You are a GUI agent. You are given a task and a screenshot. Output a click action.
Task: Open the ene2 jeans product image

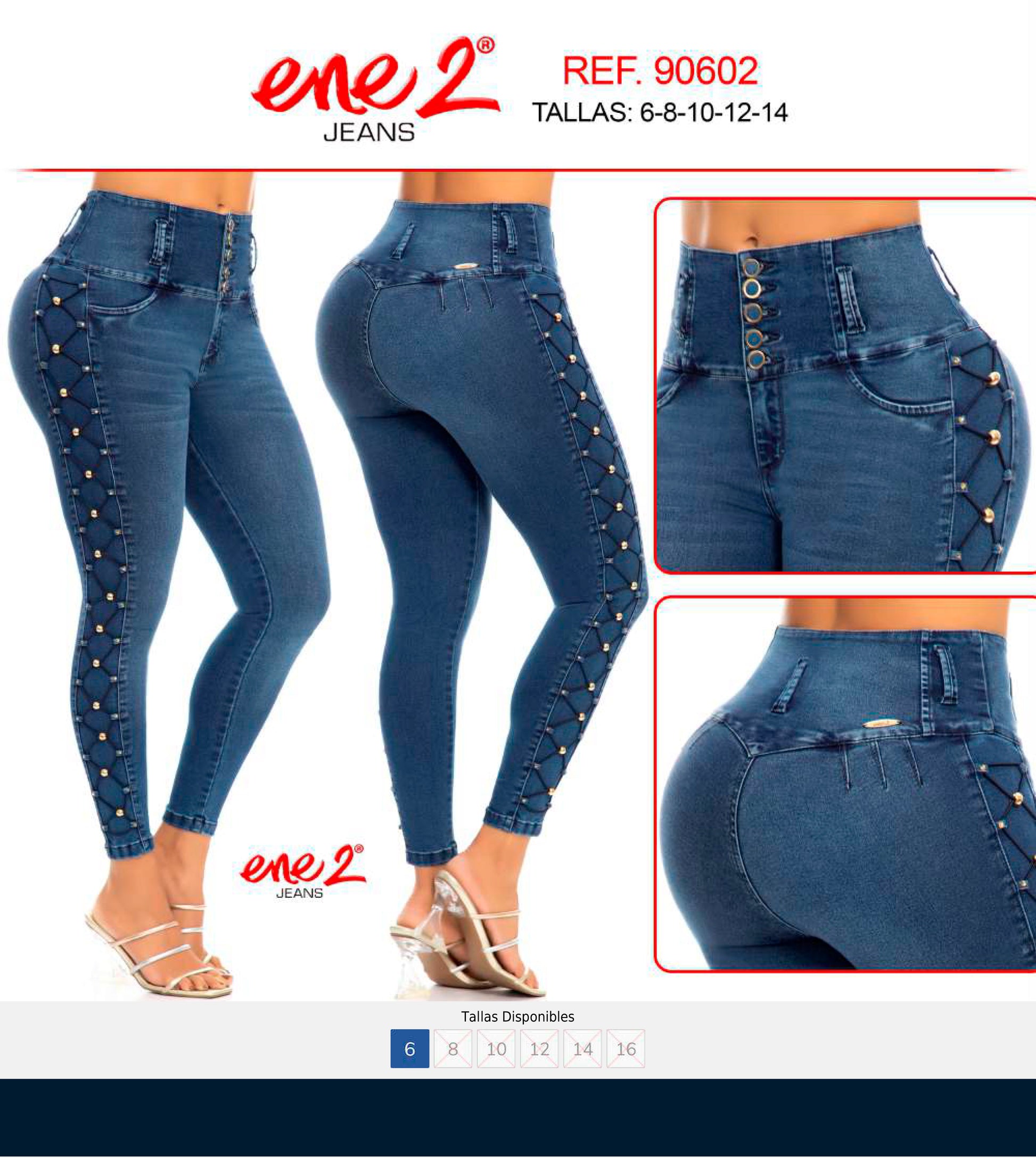tap(518, 501)
